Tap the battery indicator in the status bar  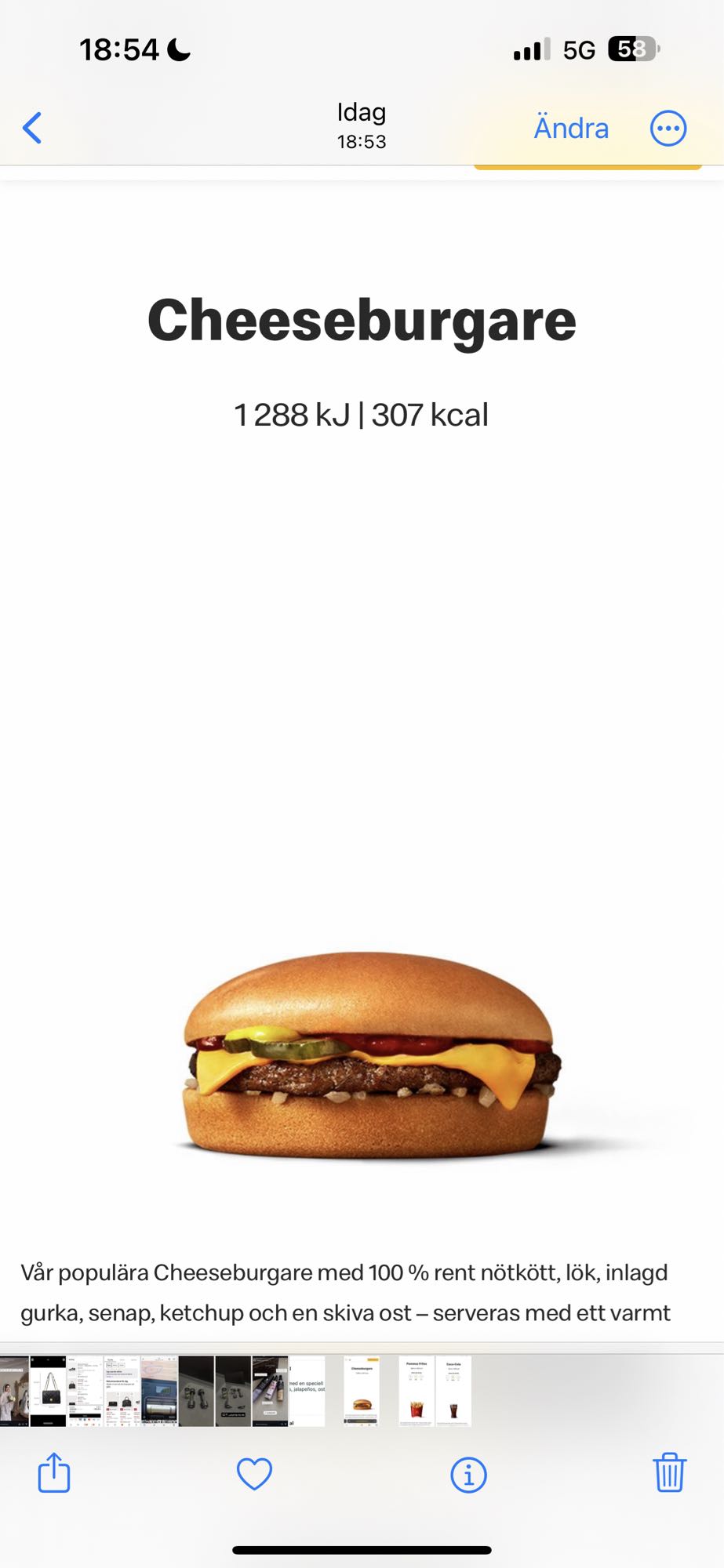[x=629, y=48]
